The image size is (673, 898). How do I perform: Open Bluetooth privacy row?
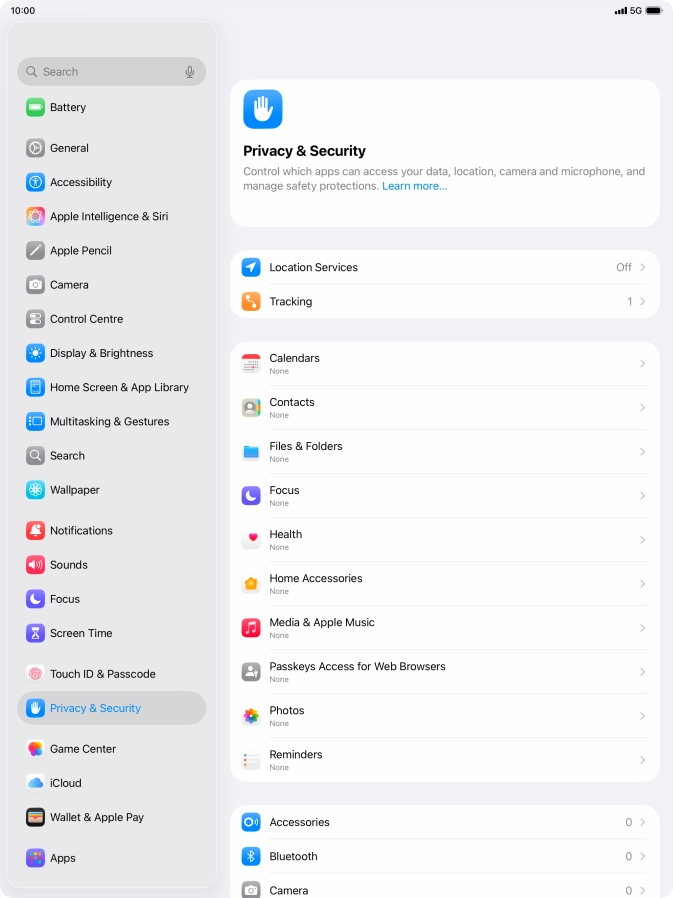tap(444, 856)
